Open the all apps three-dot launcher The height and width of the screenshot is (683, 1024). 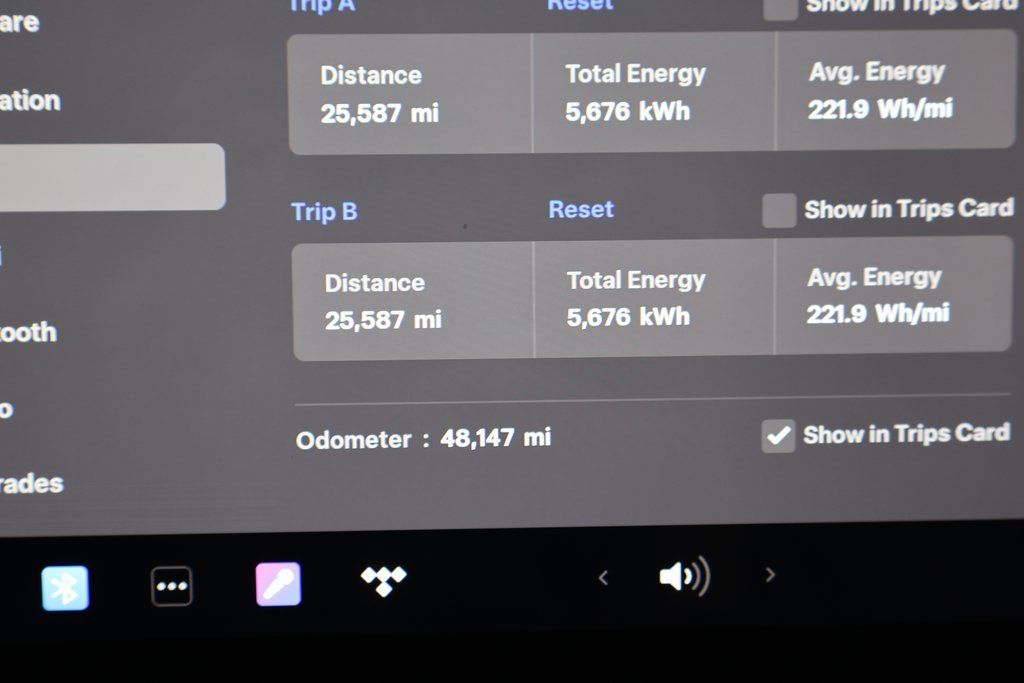[x=172, y=586]
